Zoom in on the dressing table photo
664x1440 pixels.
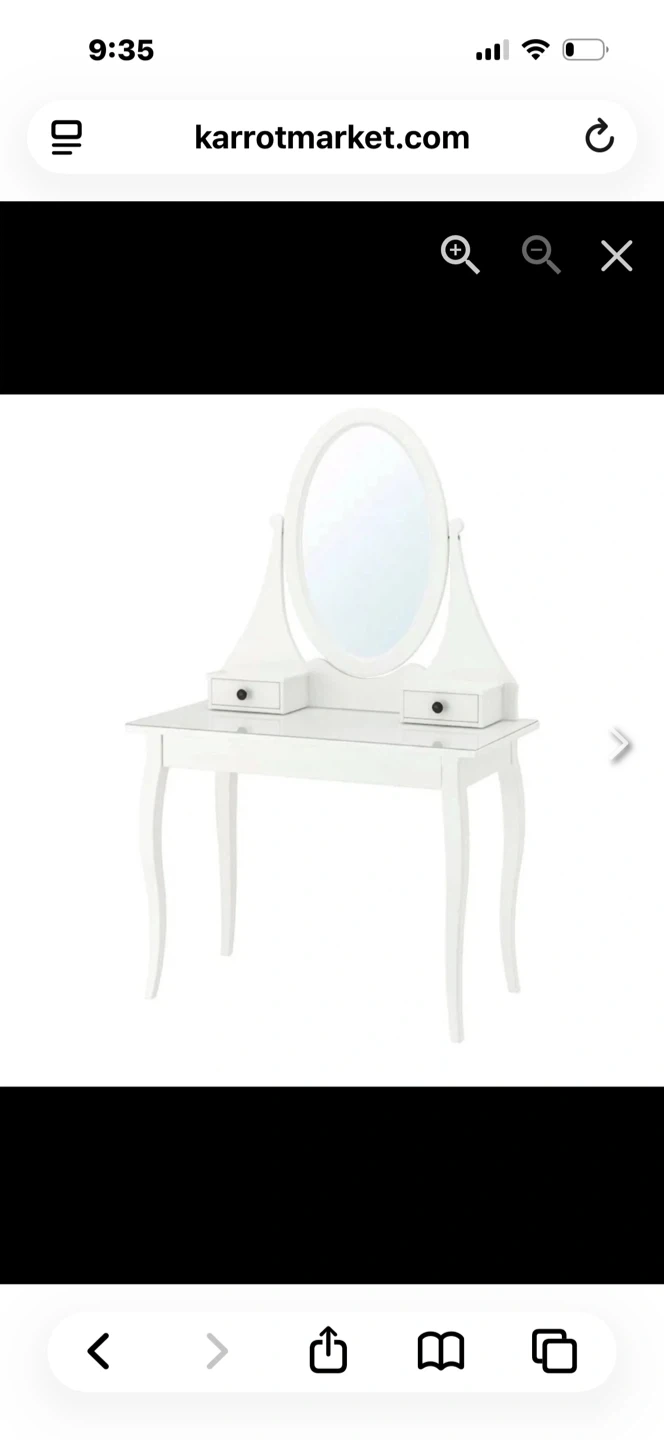(x=460, y=256)
